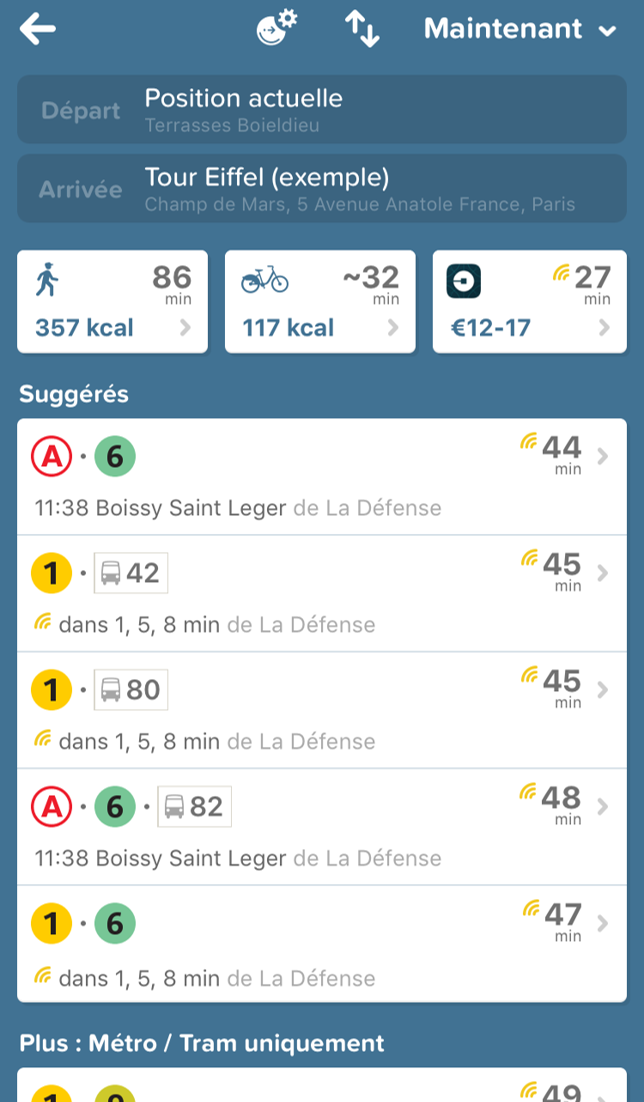
Task: Open the 86 min walking option
Action: coord(112,302)
